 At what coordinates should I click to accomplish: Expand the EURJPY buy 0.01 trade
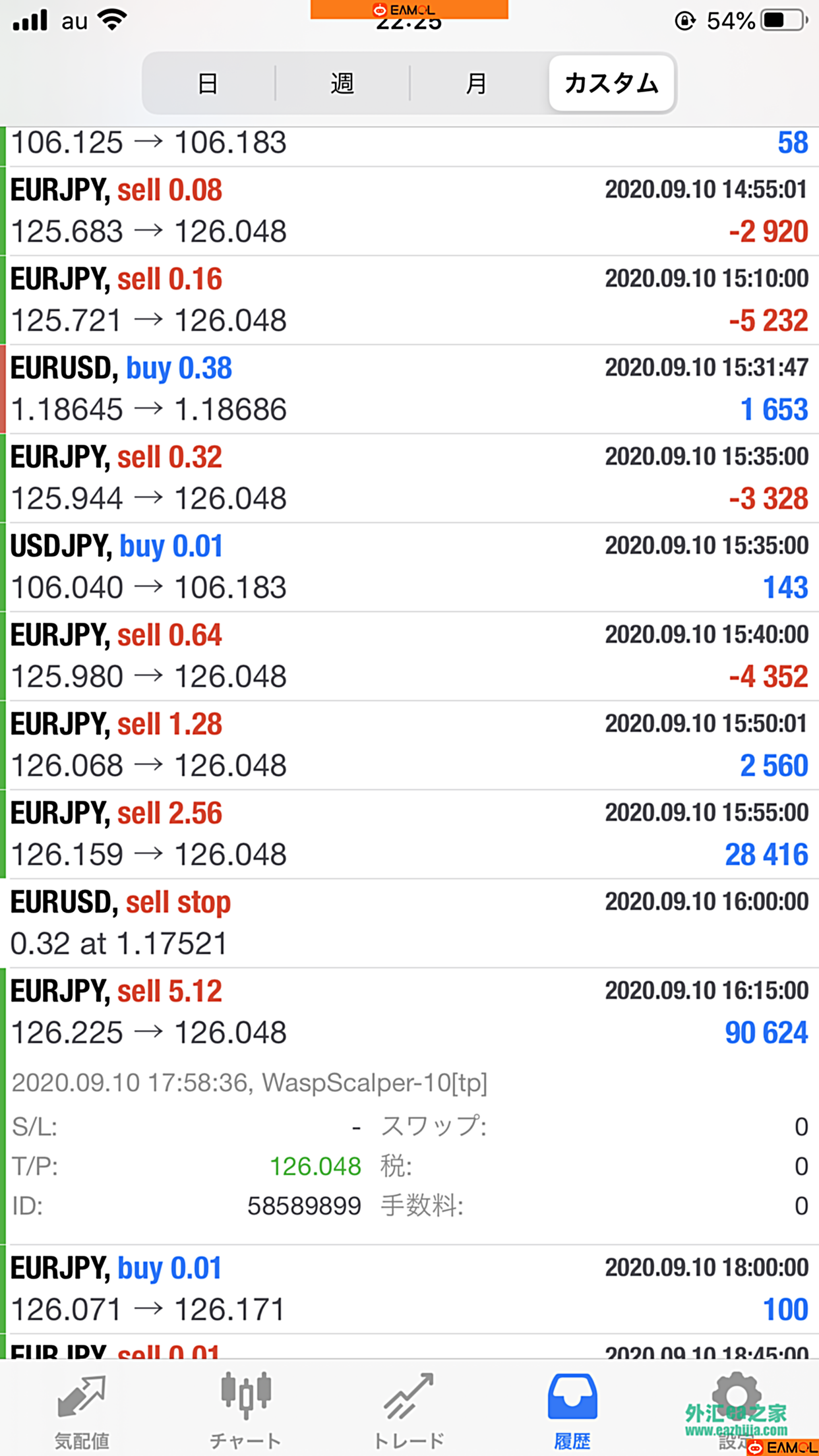(409, 1289)
